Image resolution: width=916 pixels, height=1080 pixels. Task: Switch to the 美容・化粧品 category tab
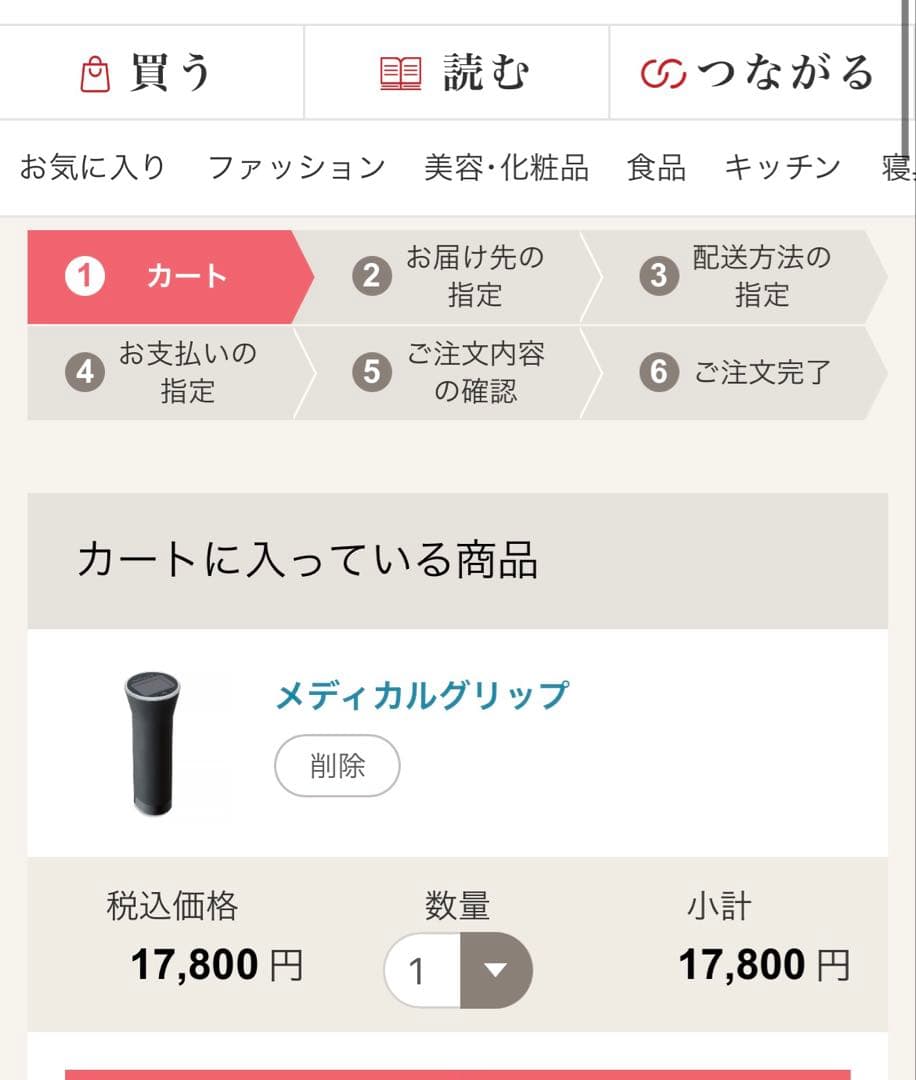coord(510,168)
